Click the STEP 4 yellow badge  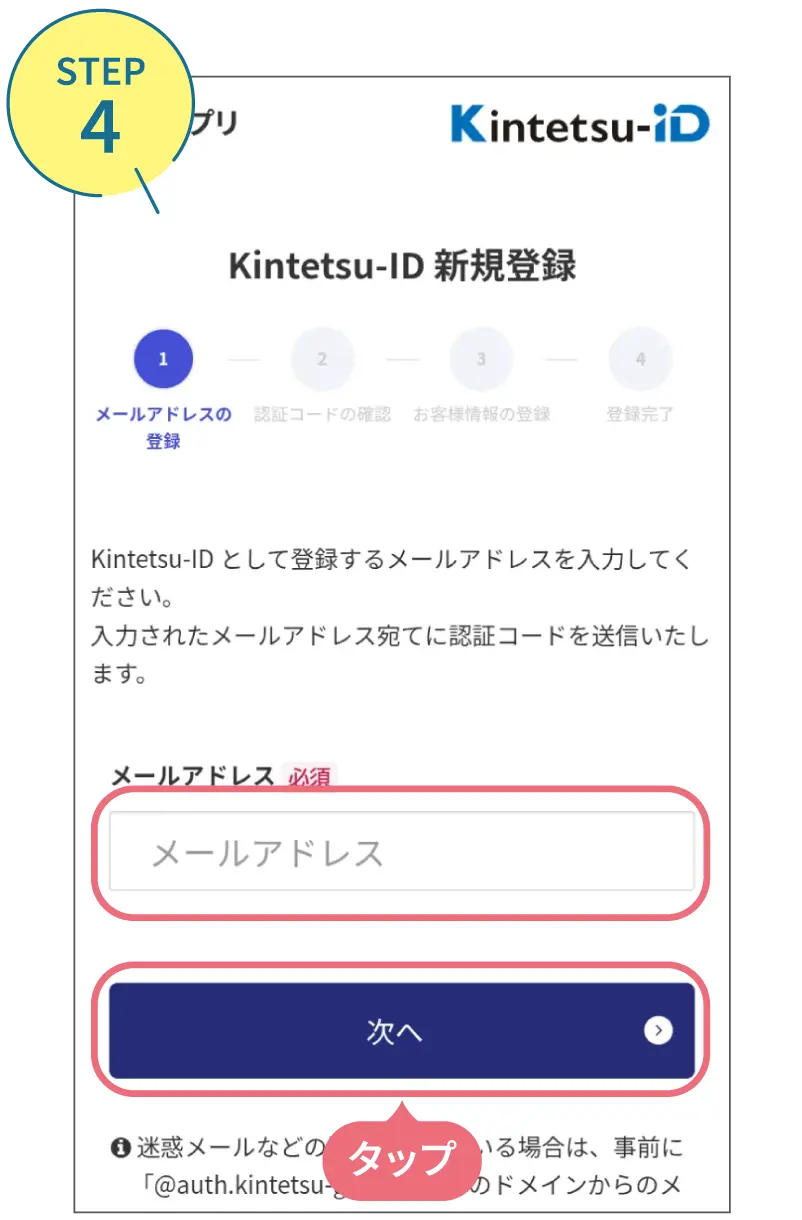tap(100, 105)
